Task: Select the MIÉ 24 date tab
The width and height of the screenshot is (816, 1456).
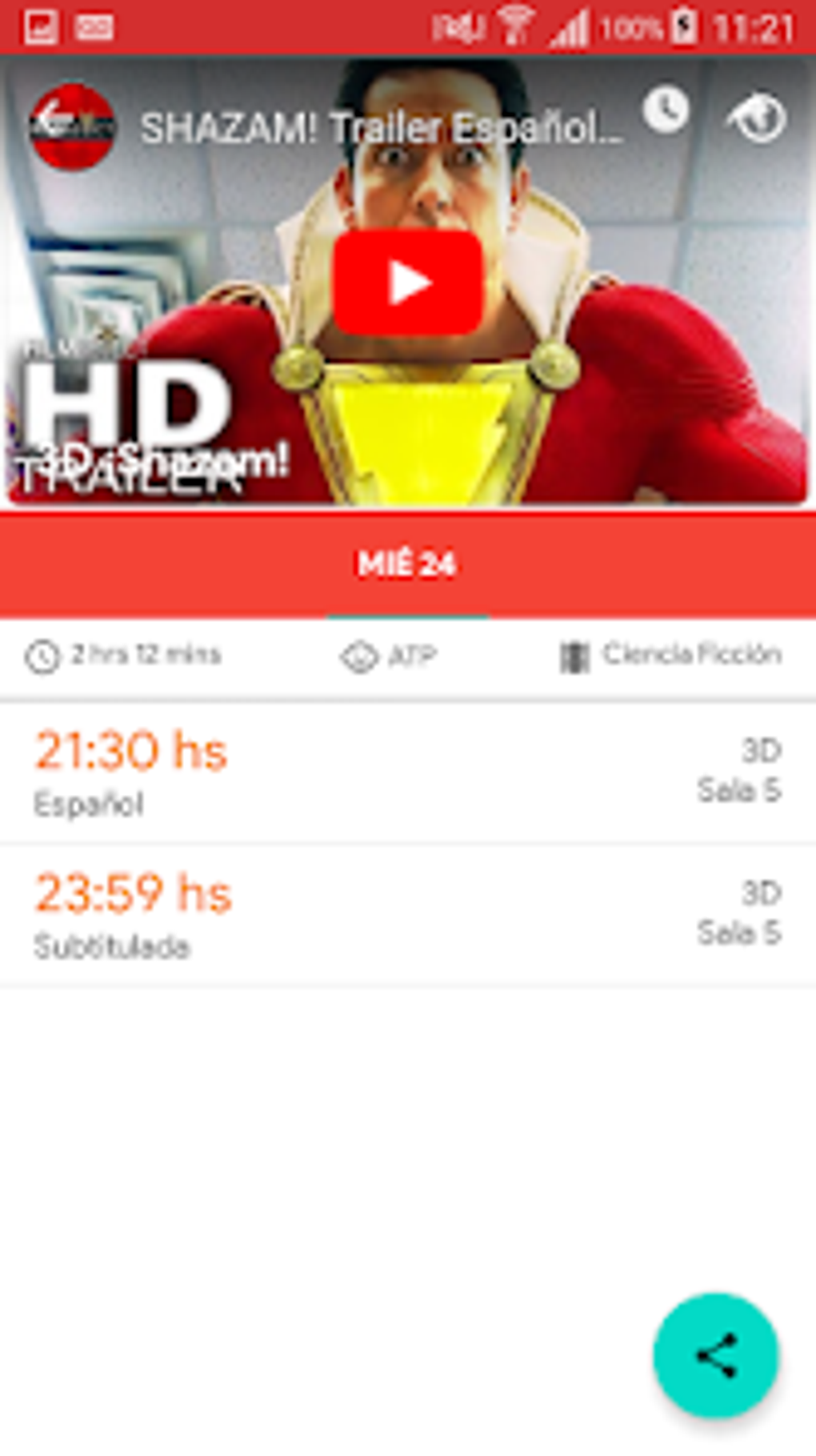Action: click(x=407, y=564)
